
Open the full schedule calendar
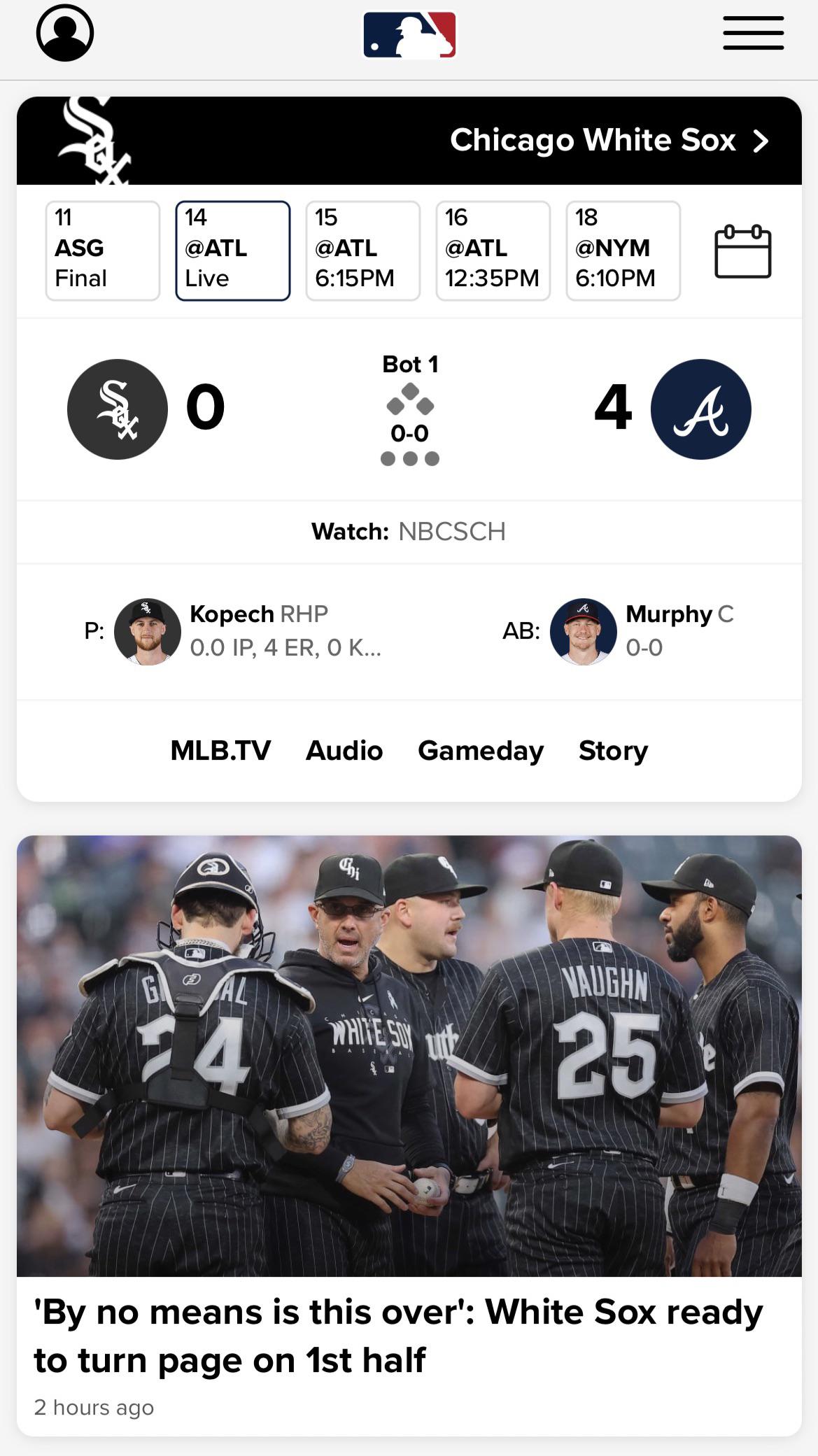pos(742,251)
